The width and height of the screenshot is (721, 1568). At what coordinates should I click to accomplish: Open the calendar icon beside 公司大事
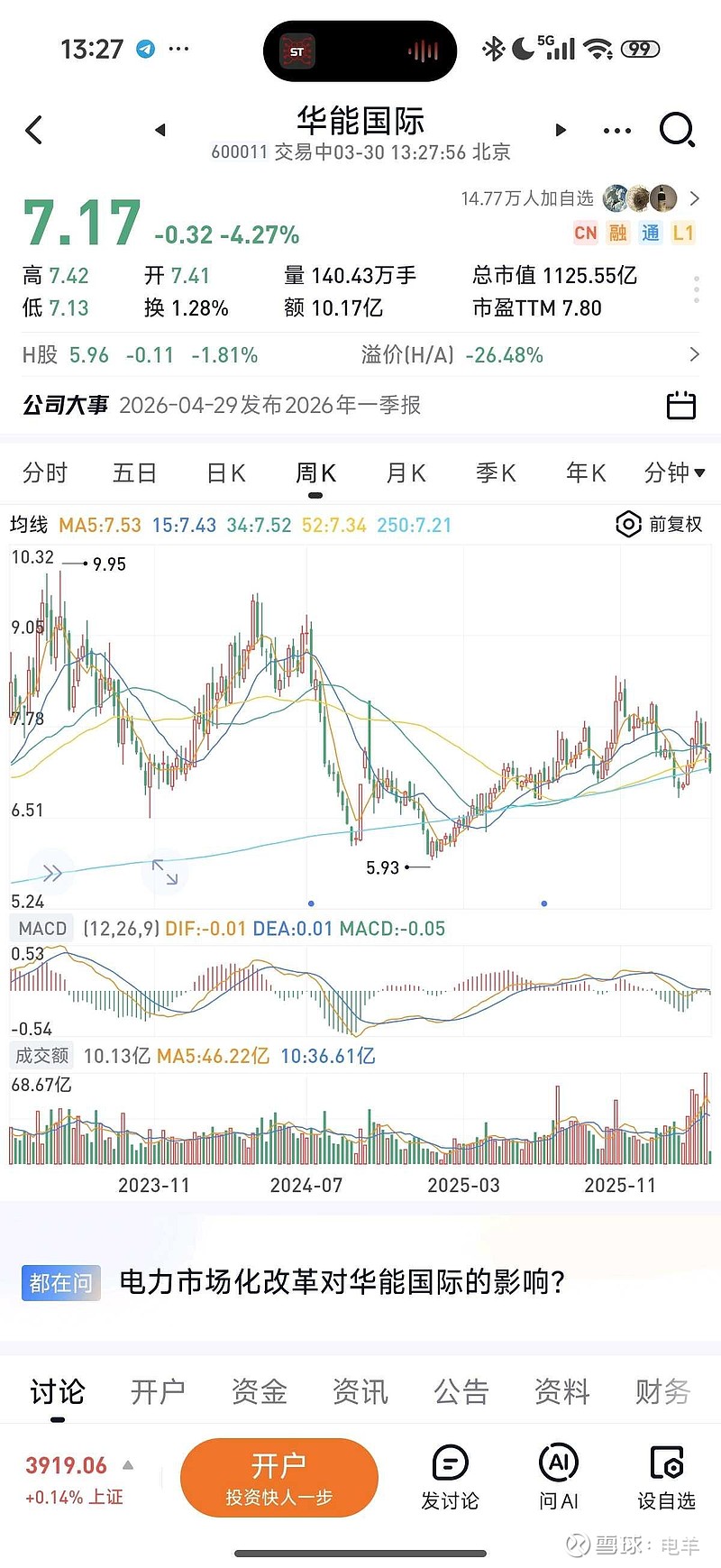click(x=681, y=406)
